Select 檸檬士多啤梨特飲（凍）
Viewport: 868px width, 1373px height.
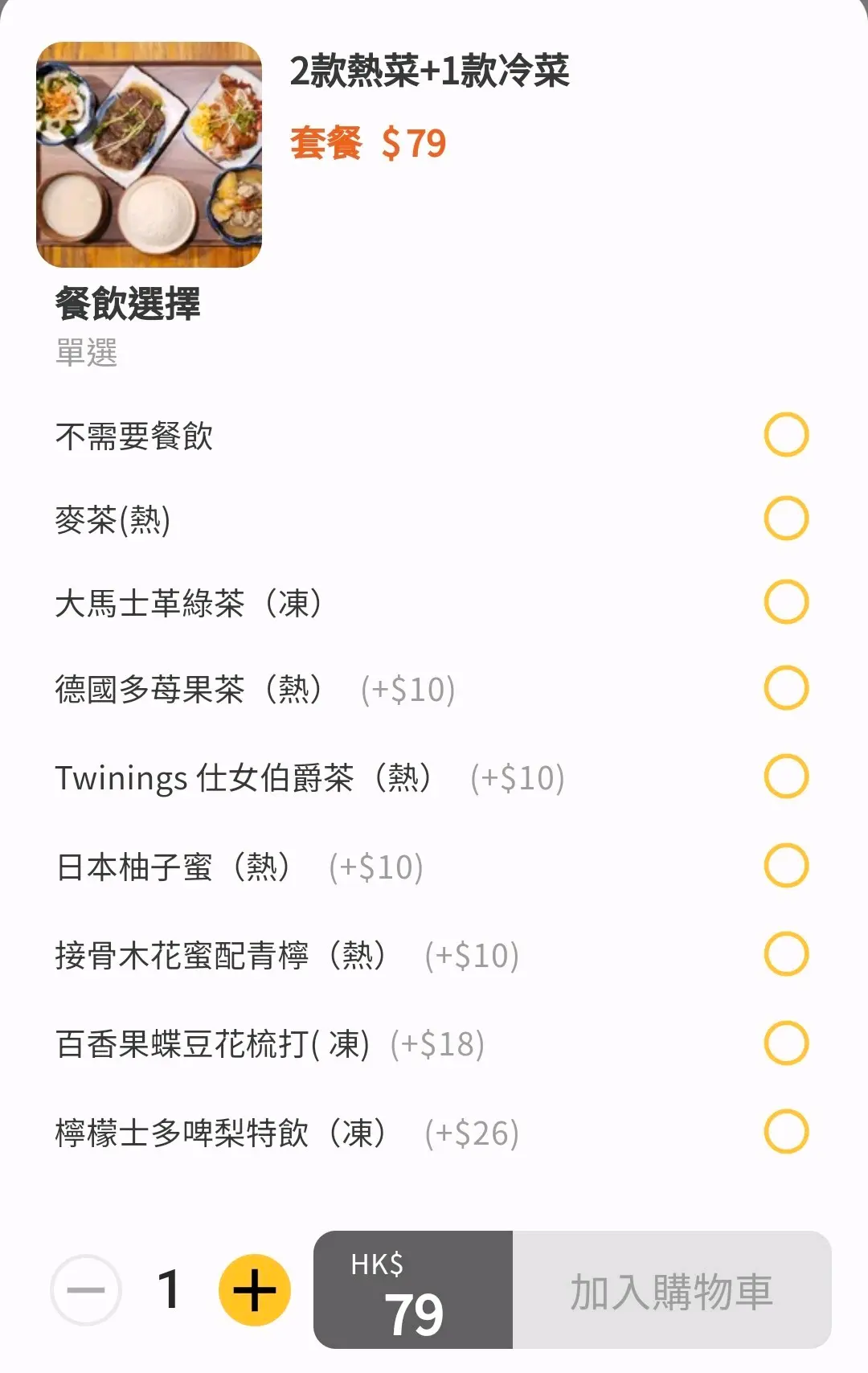tap(785, 1132)
